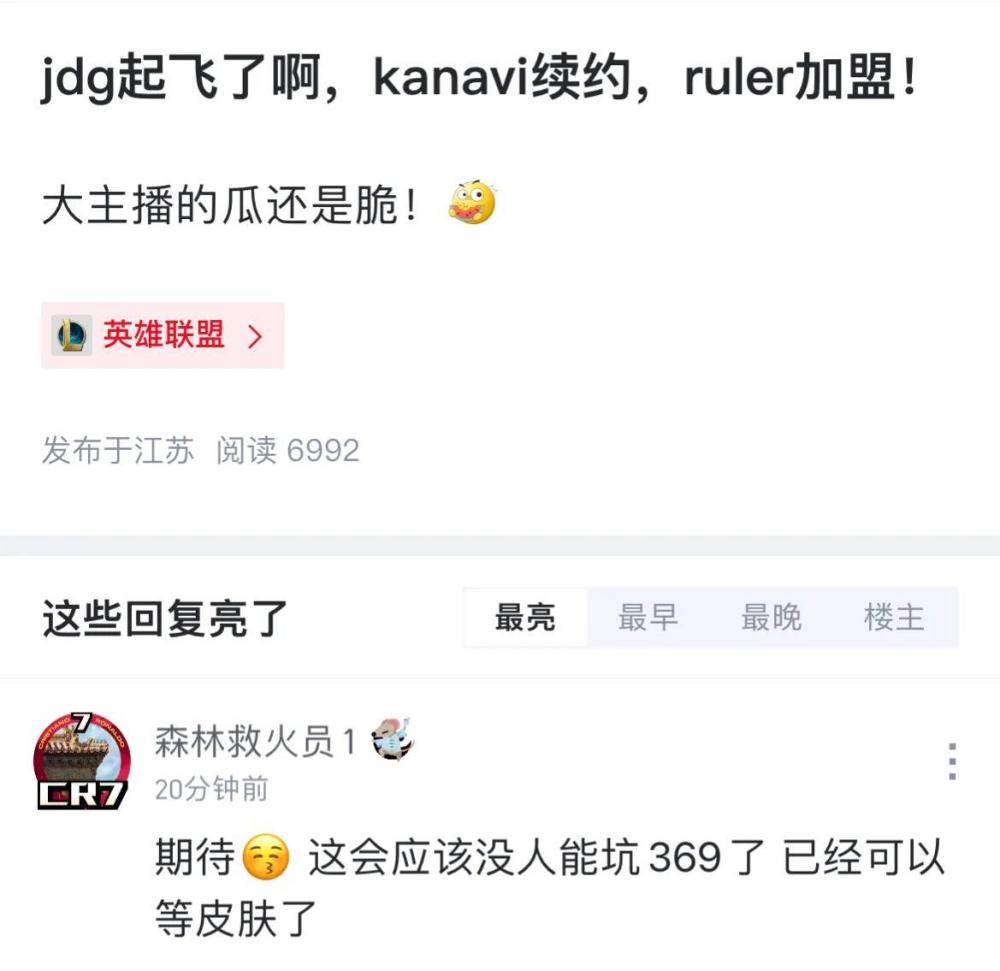Screen dimensions: 1000x971
Task: Sort replies by 最晚
Action: pos(771,618)
